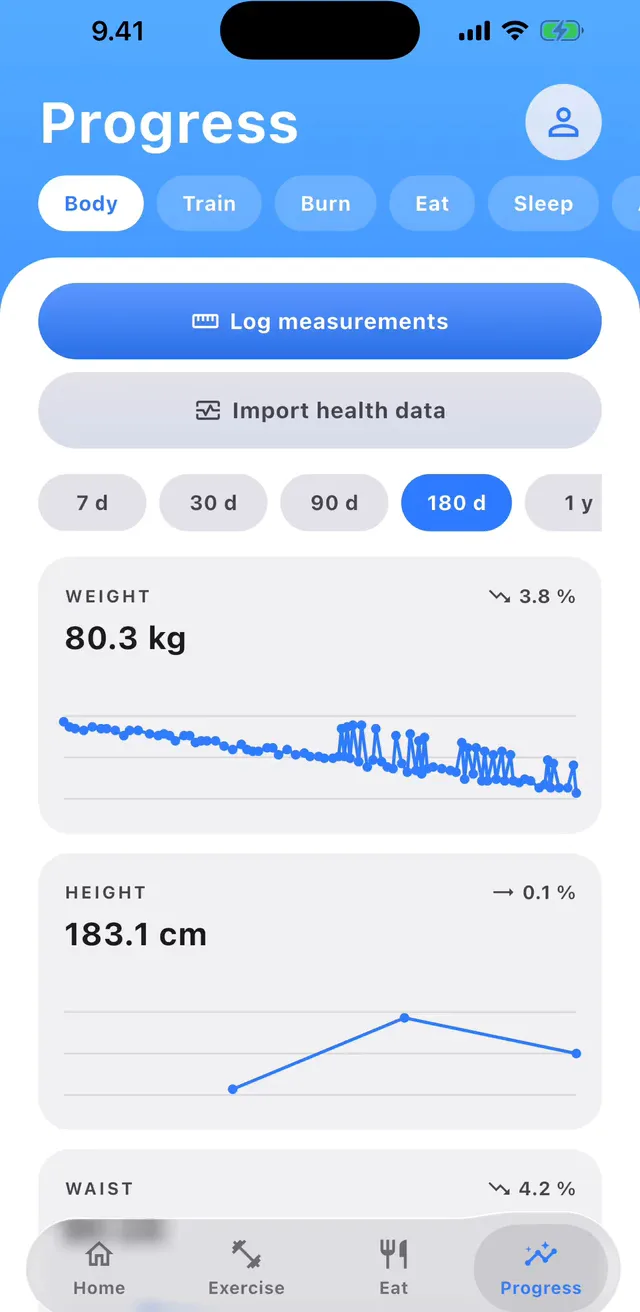Open the Weight chart card
The height and width of the screenshot is (1312, 640).
[320, 695]
